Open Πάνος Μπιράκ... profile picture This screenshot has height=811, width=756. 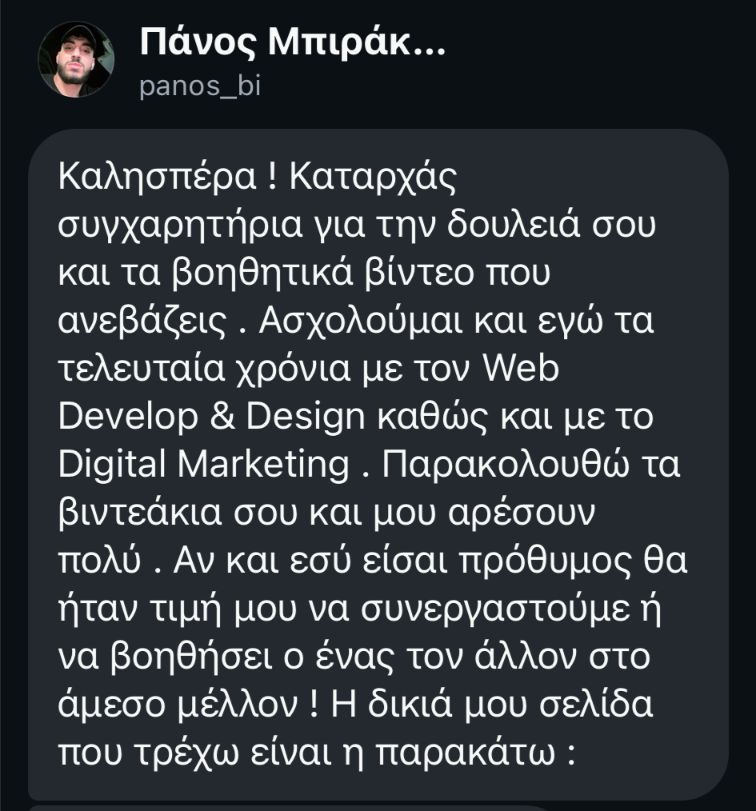(x=77, y=59)
